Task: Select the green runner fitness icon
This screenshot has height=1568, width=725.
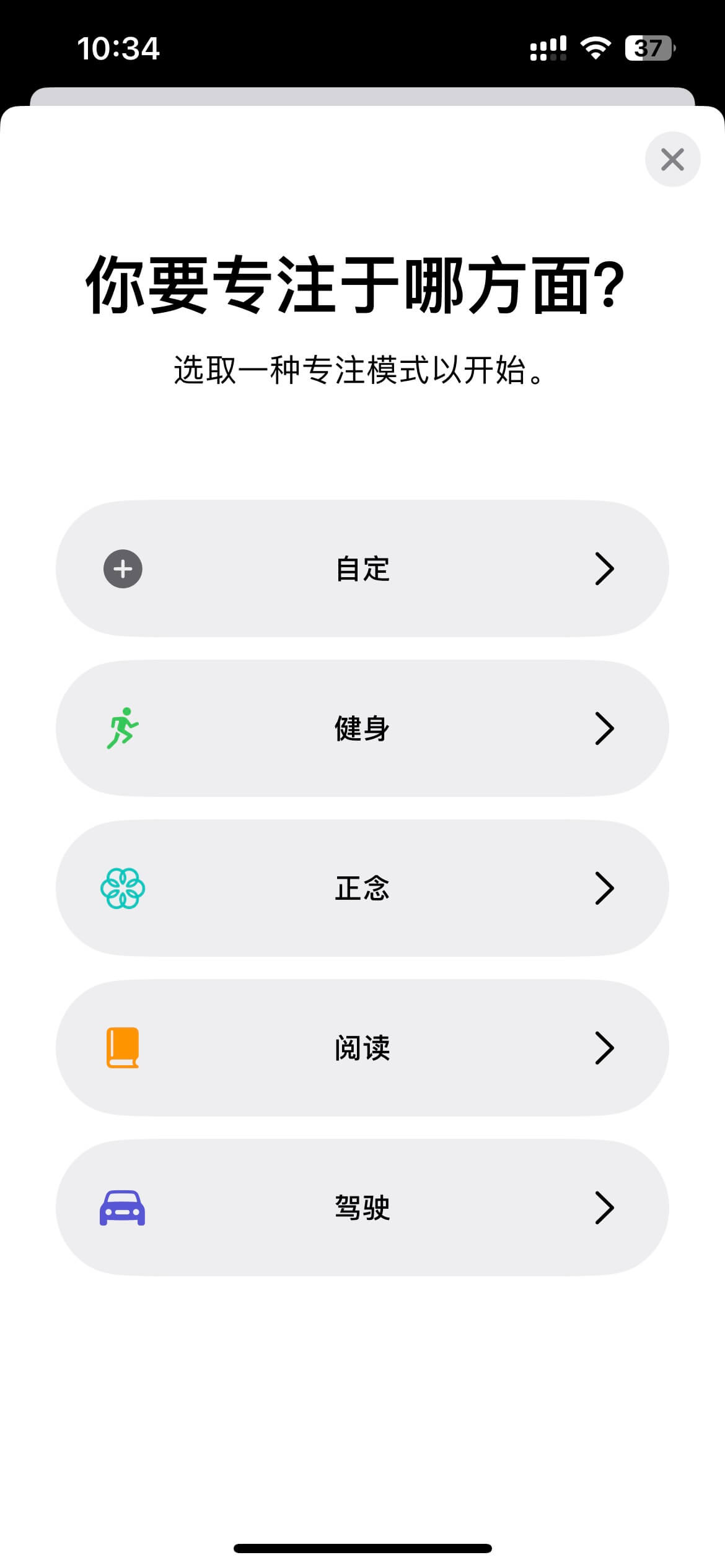Action: 124,728
